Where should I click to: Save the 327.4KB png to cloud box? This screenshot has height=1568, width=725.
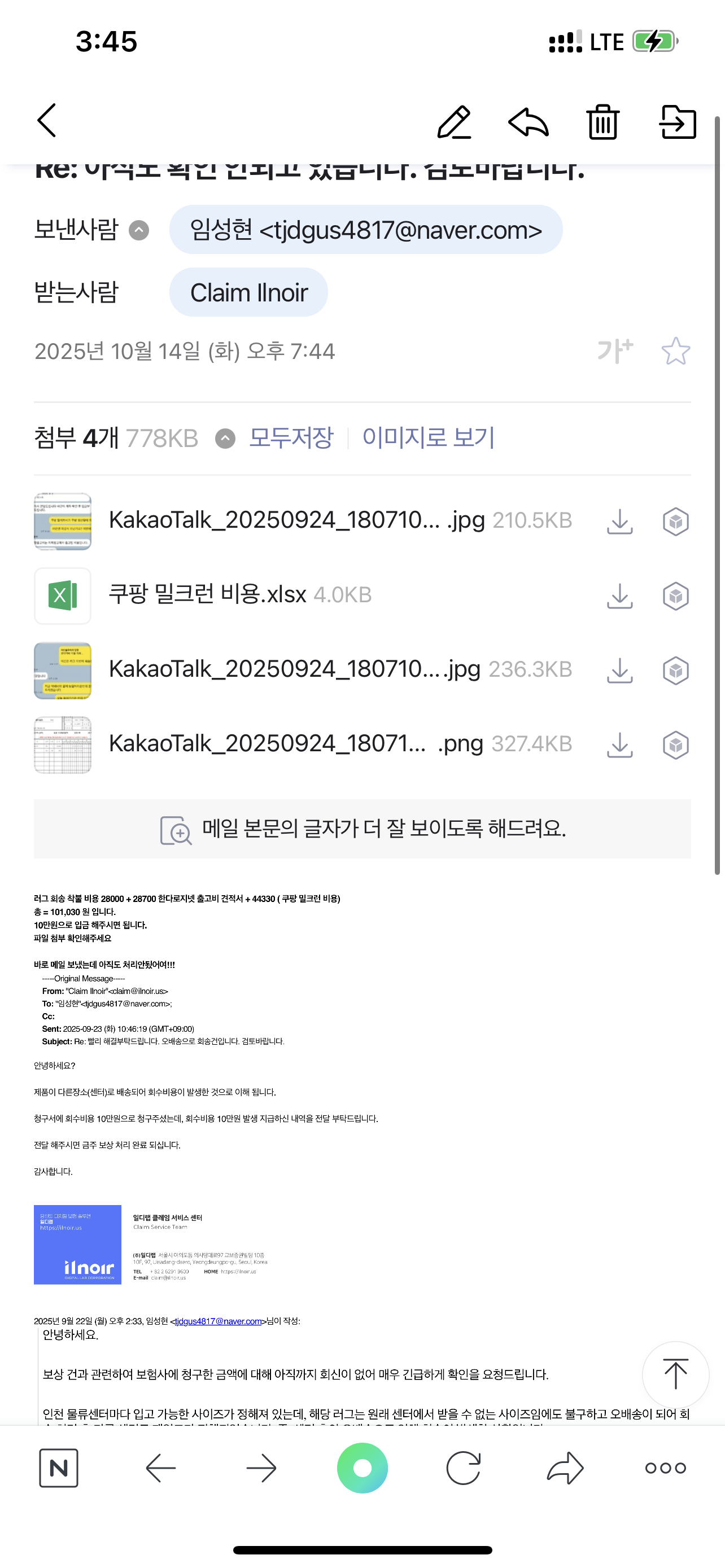point(675,744)
